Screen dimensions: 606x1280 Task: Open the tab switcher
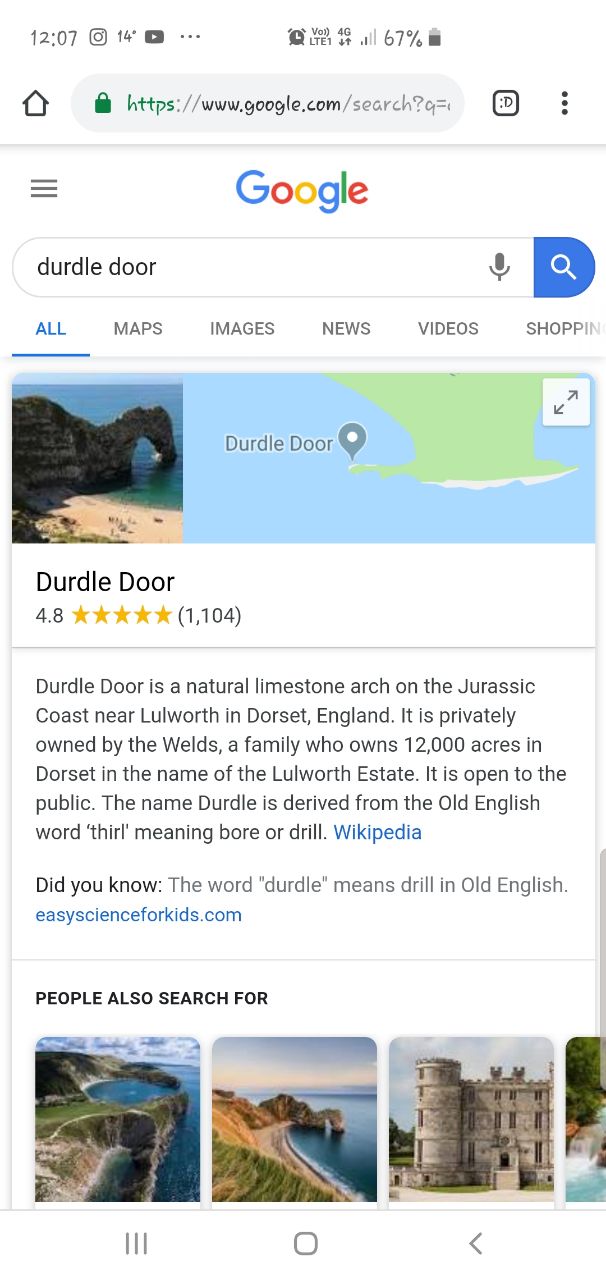tap(506, 103)
